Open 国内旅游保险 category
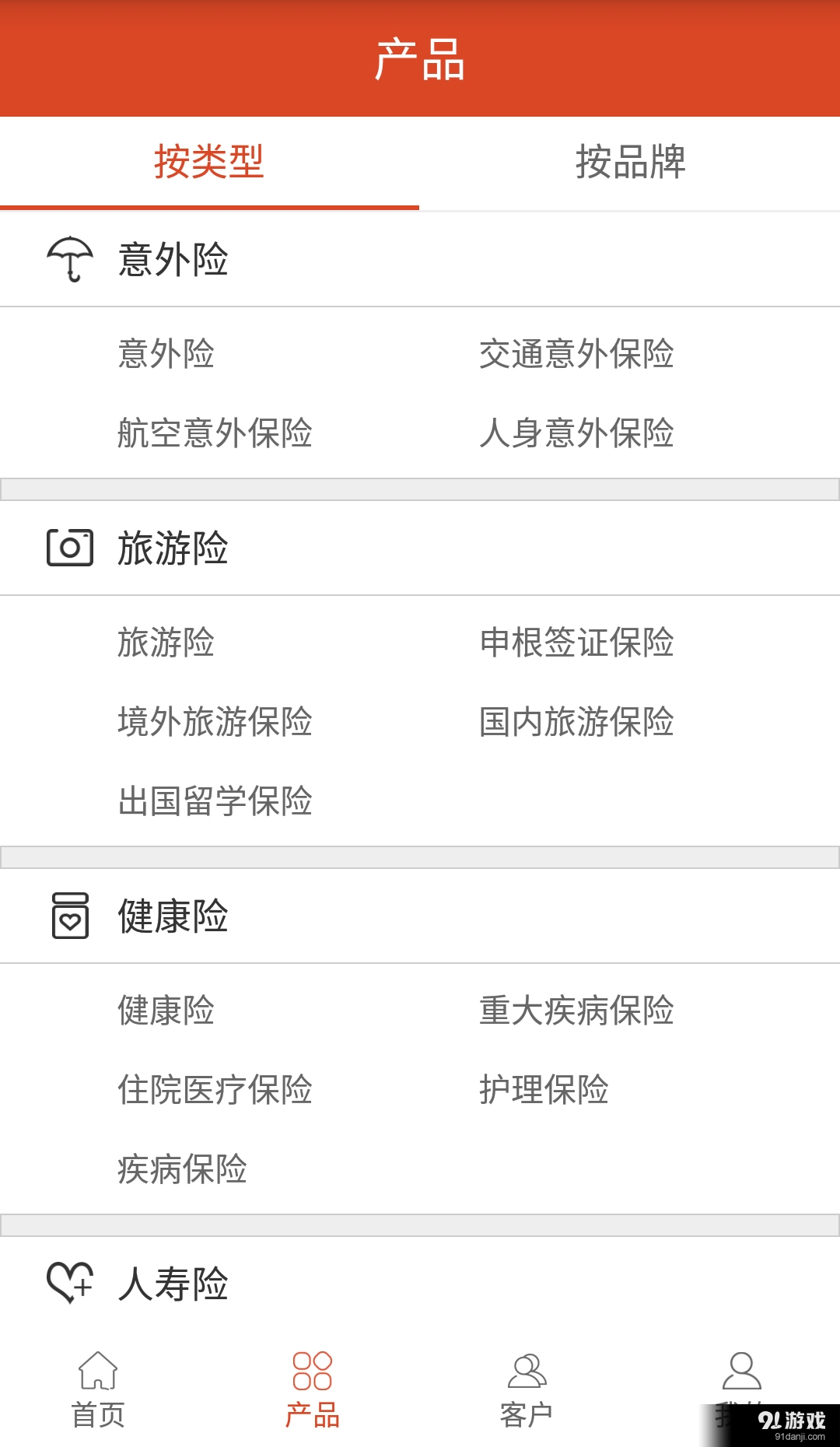This screenshot has height=1447, width=840. coord(576,722)
